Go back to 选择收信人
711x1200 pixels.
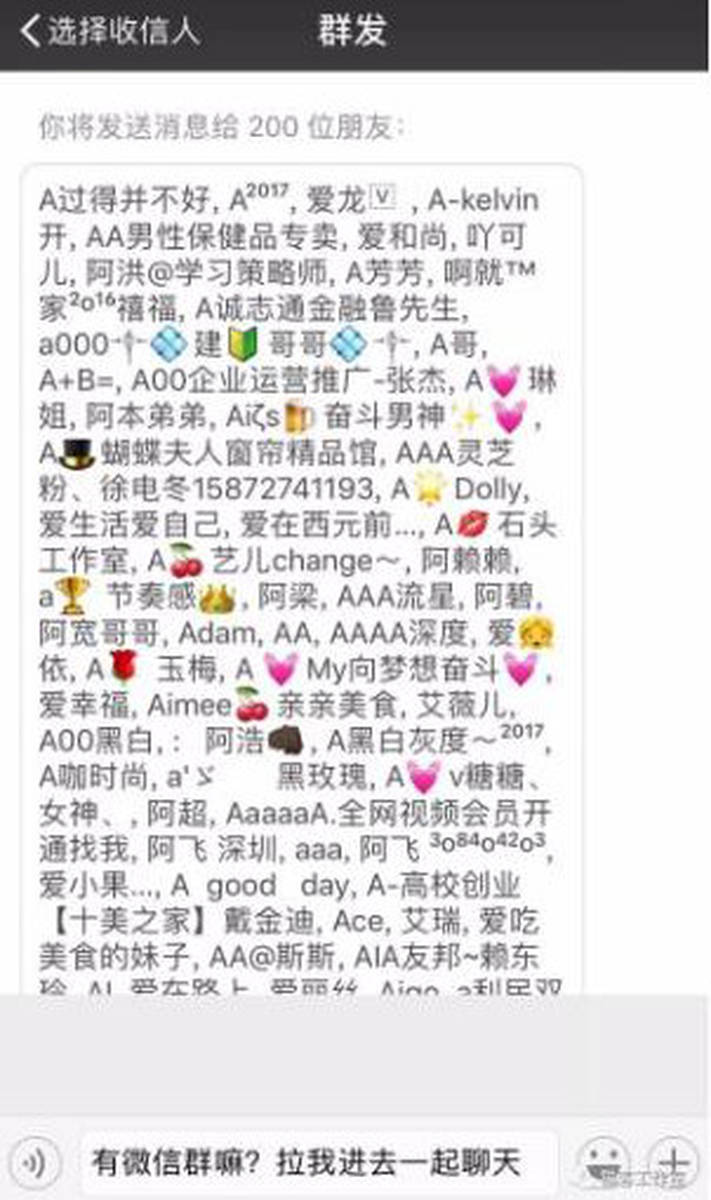[x=110, y=32]
